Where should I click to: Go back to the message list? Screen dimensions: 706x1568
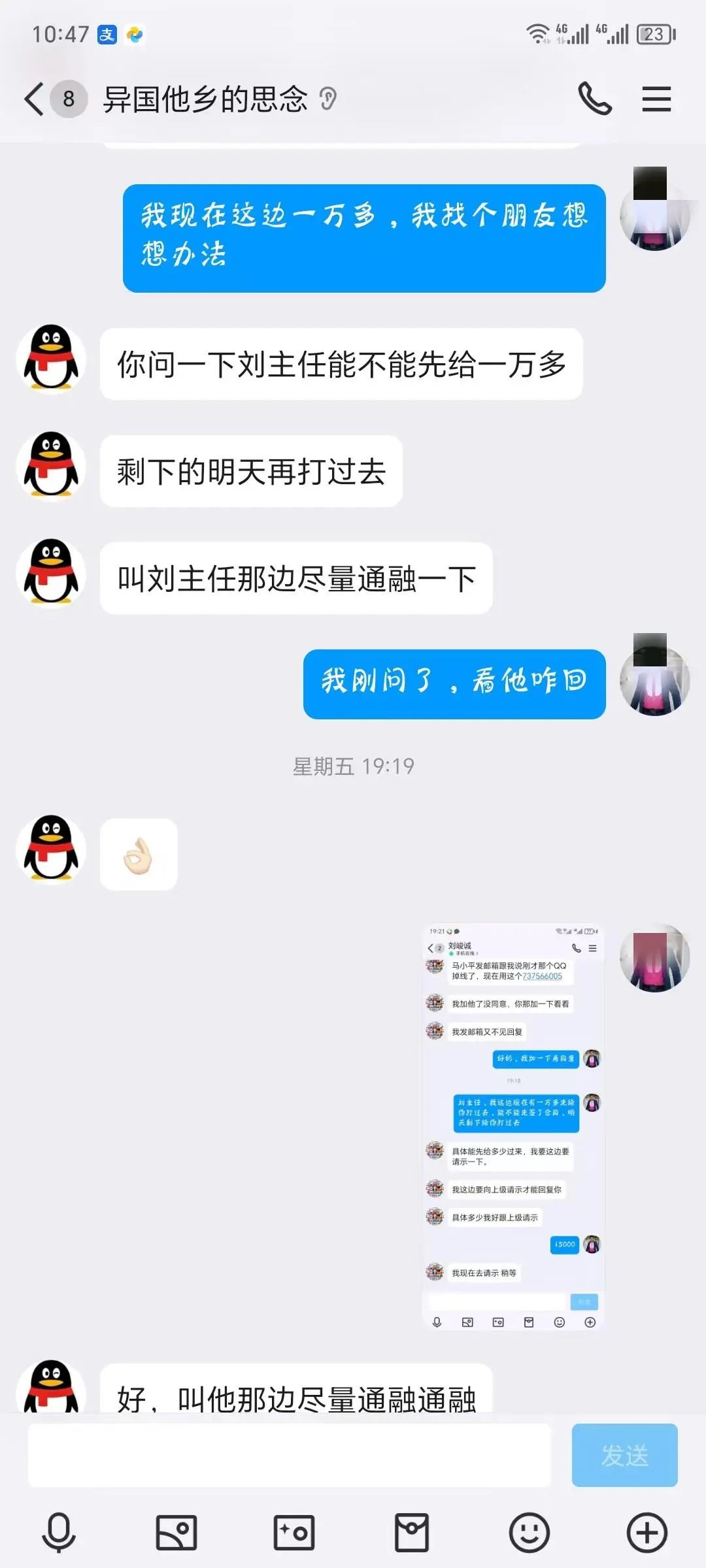click(x=34, y=99)
